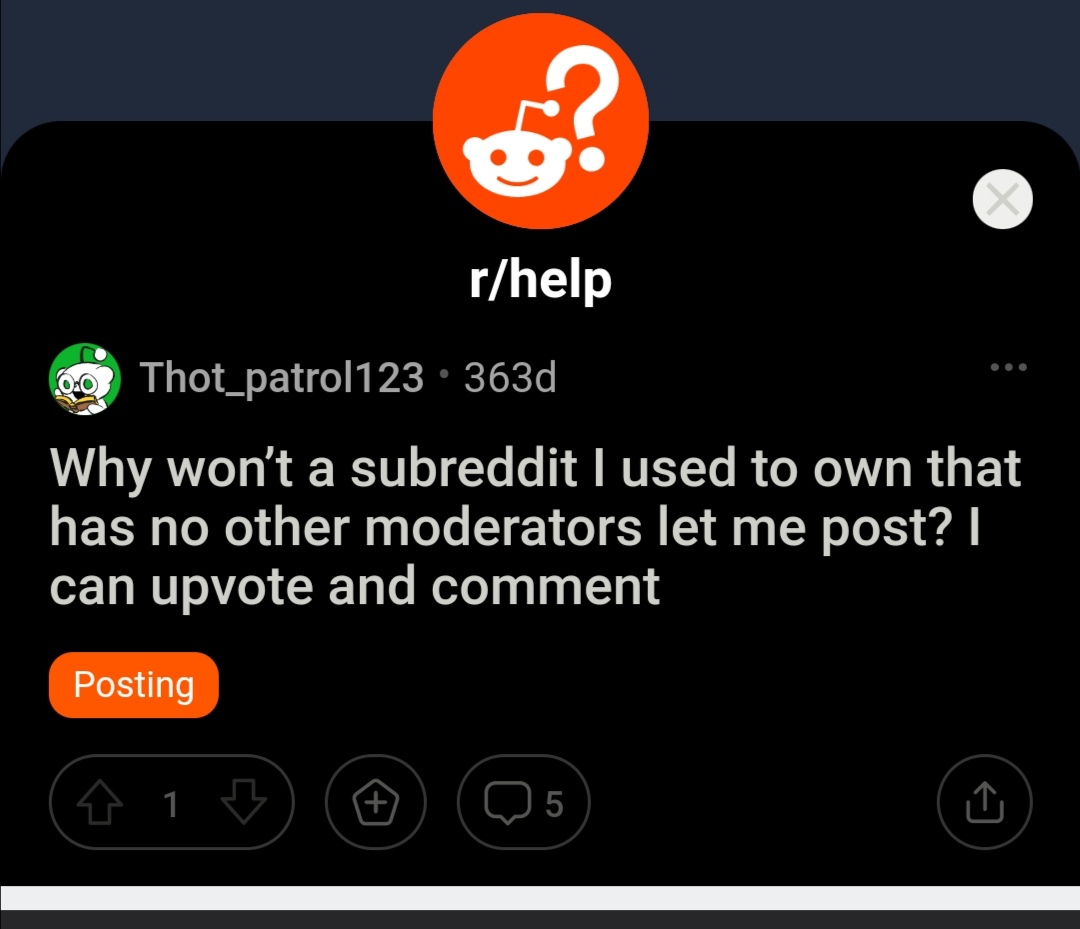Open the post titled Why won't a subreddit
The width and height of the screenshot is (1080, 929).
pyautogui.click(x=535, y=527)
